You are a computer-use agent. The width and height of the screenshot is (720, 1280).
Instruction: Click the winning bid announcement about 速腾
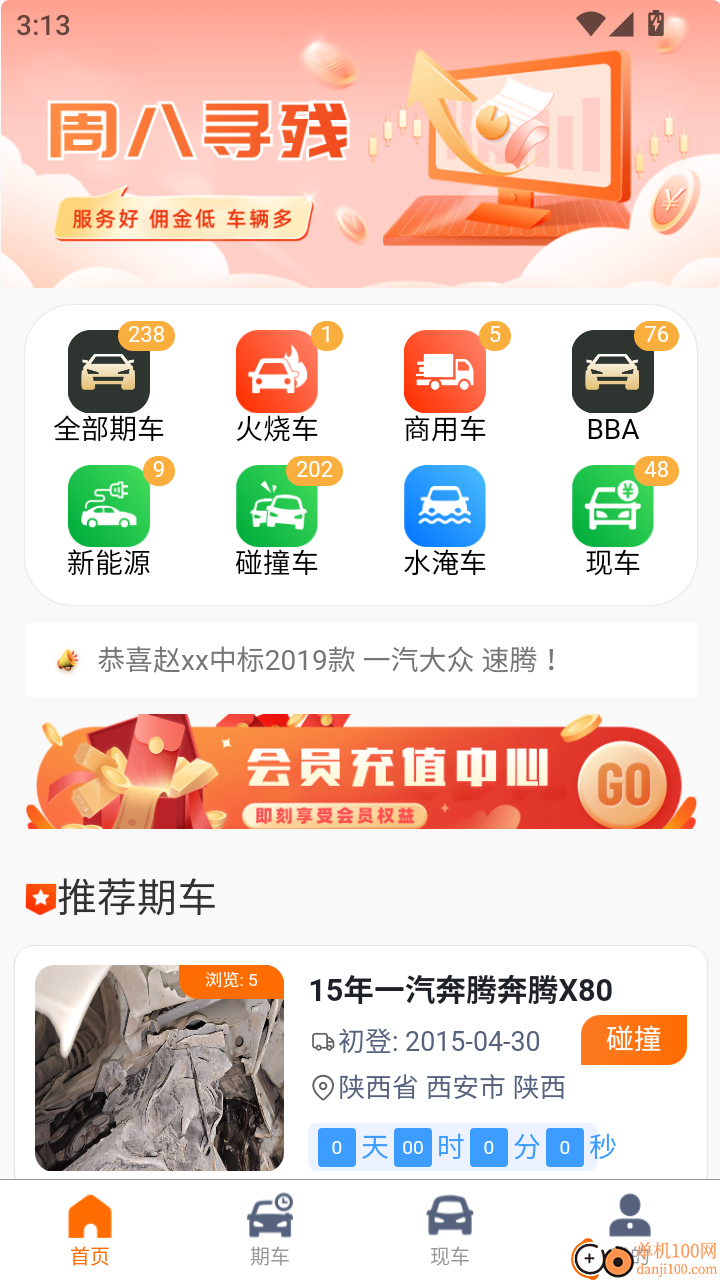click(x=360, y=659)
